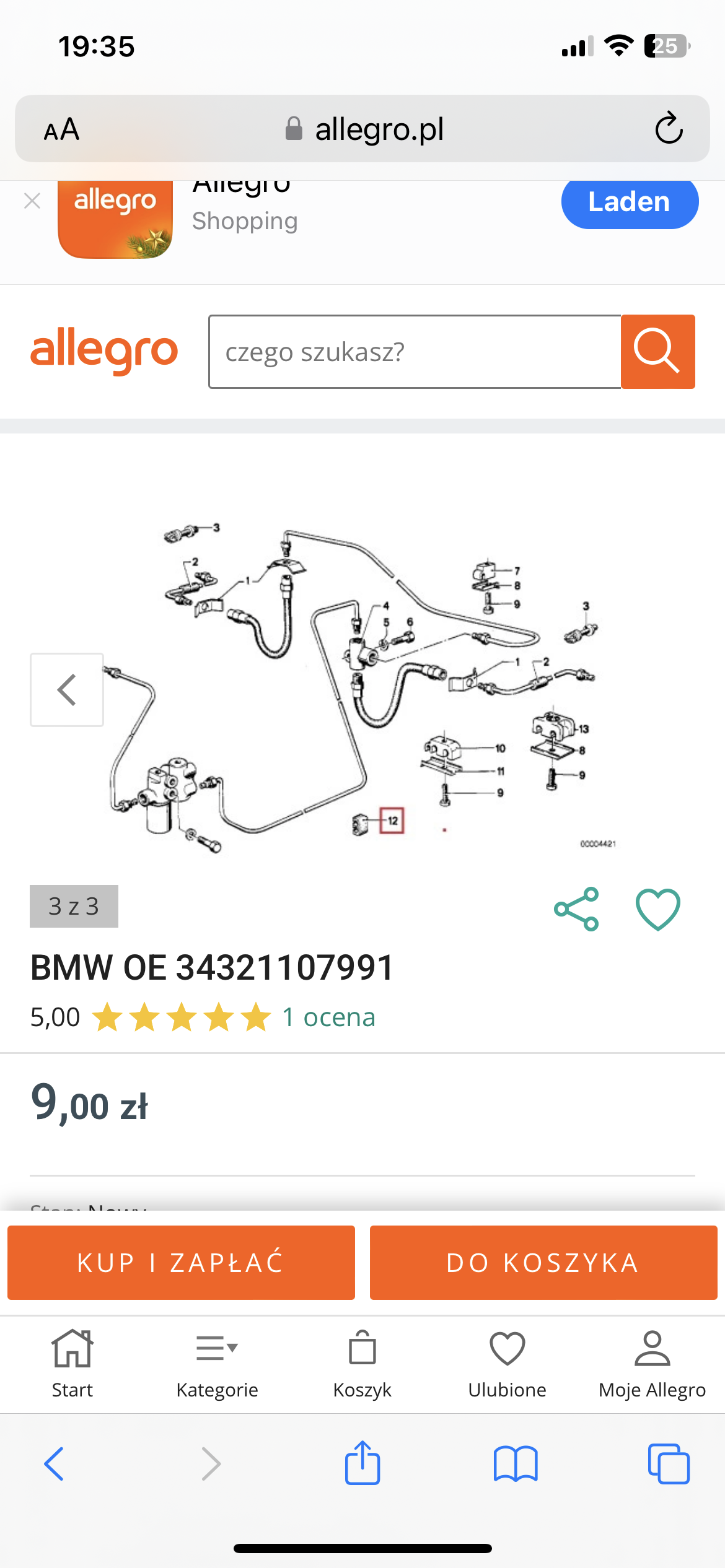Tap DO KOSZYKA to add to cart
The width and height of the screenshot is (725, 1568).
(x=543, y=1262)
